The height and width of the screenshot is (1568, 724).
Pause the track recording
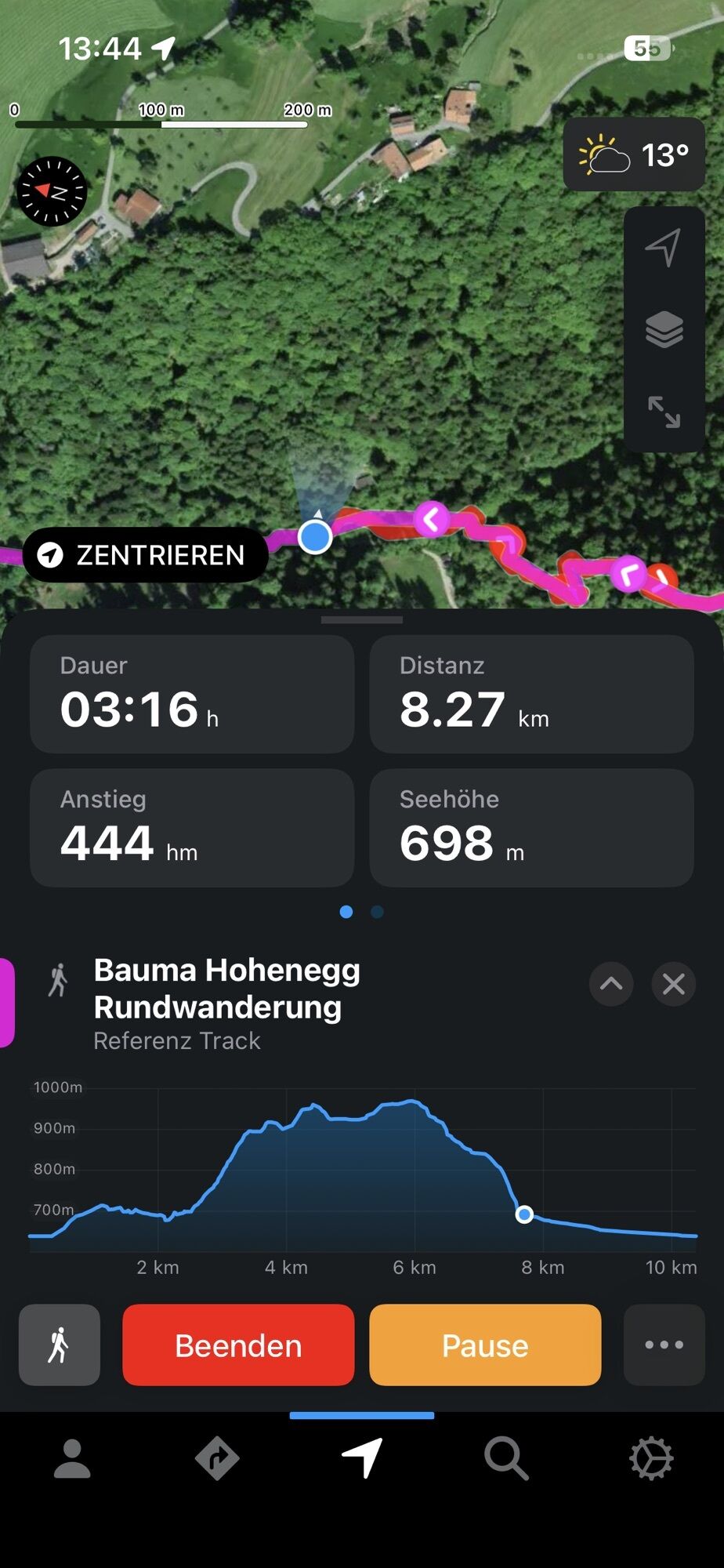(x=485, y=1345)
